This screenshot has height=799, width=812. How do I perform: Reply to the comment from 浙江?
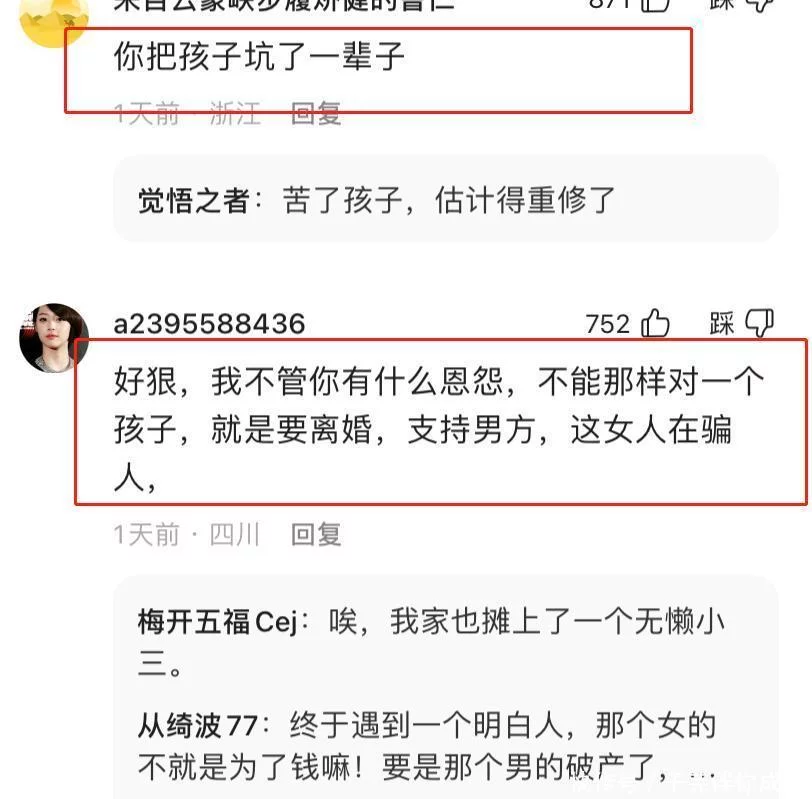pos(316,114)
